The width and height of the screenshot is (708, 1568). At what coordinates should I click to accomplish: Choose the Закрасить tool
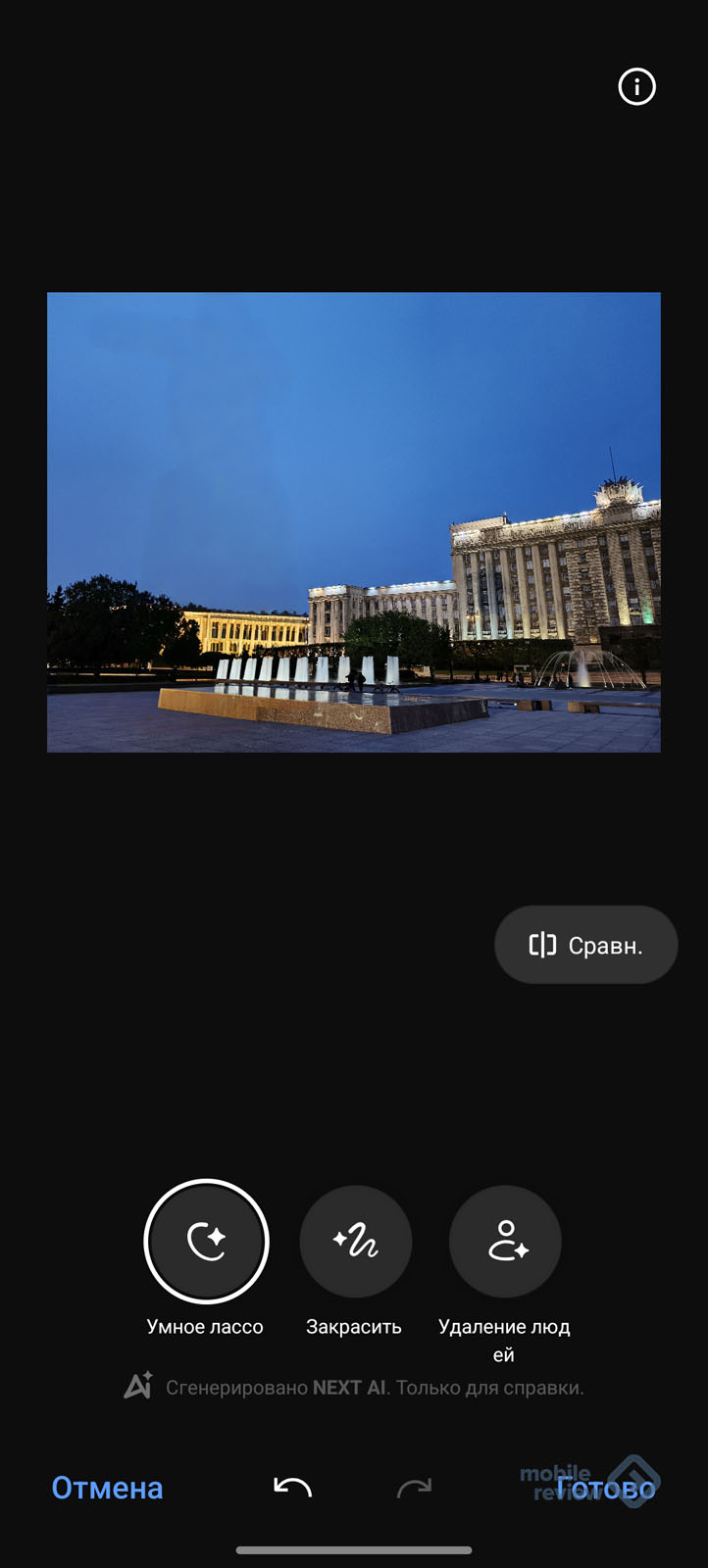[355, 1241]
